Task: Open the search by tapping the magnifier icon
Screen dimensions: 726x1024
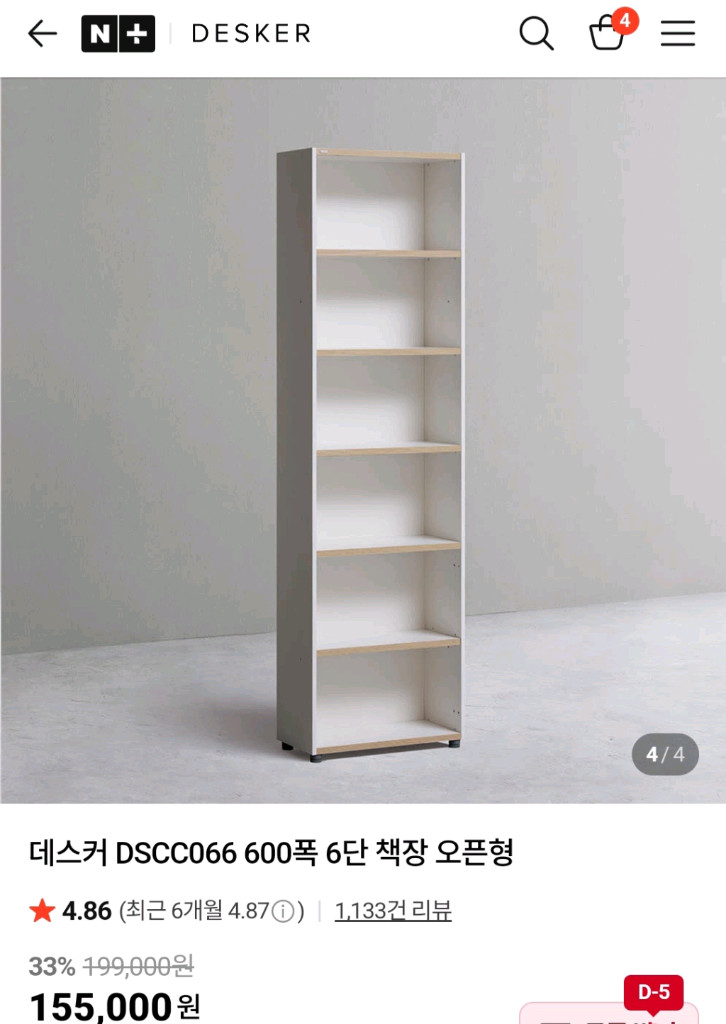Action: click(x=536, y=33)
